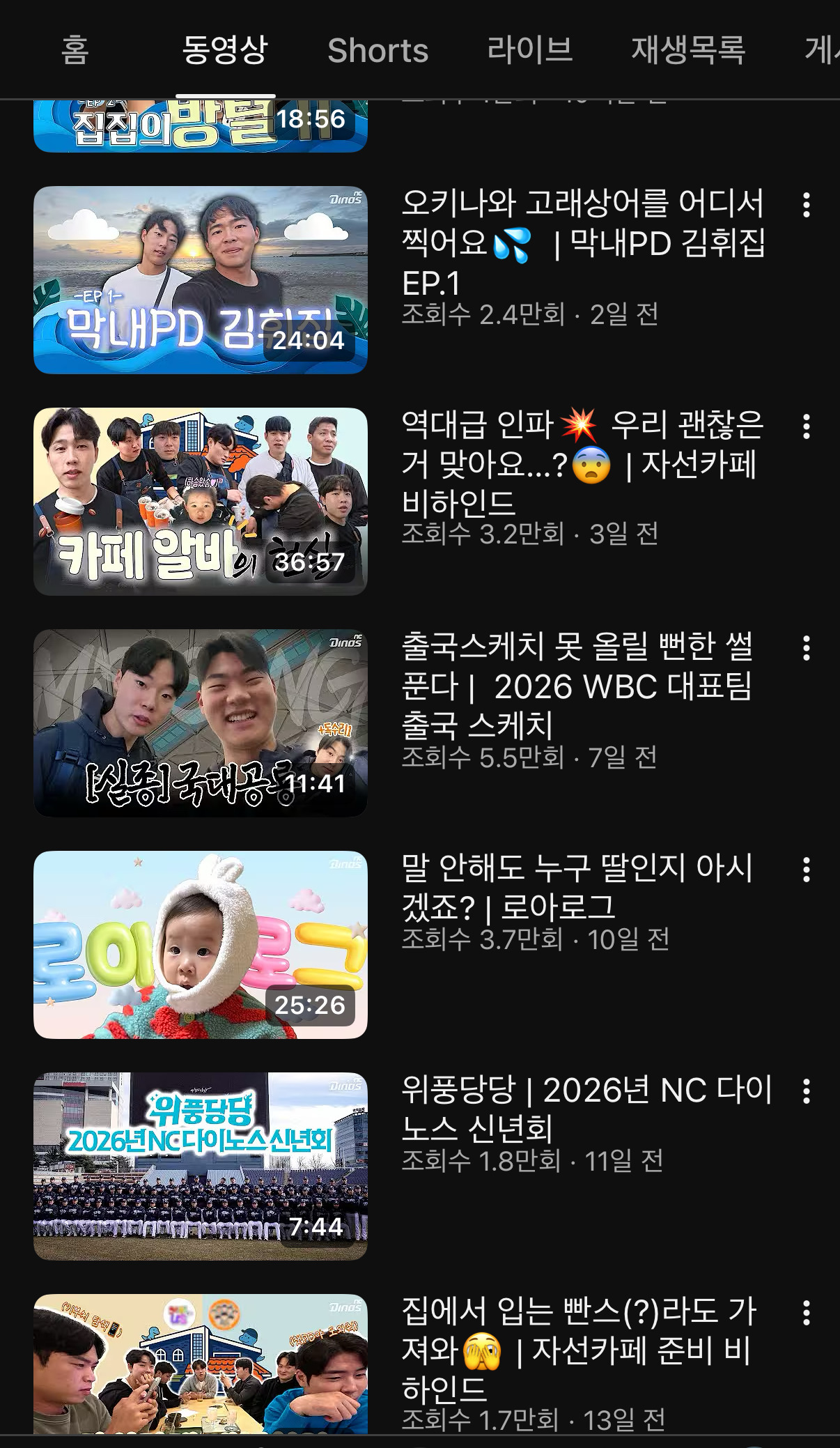Open options for 자선카페 준비 비하인드 video
The image size is (840, 1448).
point(806,1313)
